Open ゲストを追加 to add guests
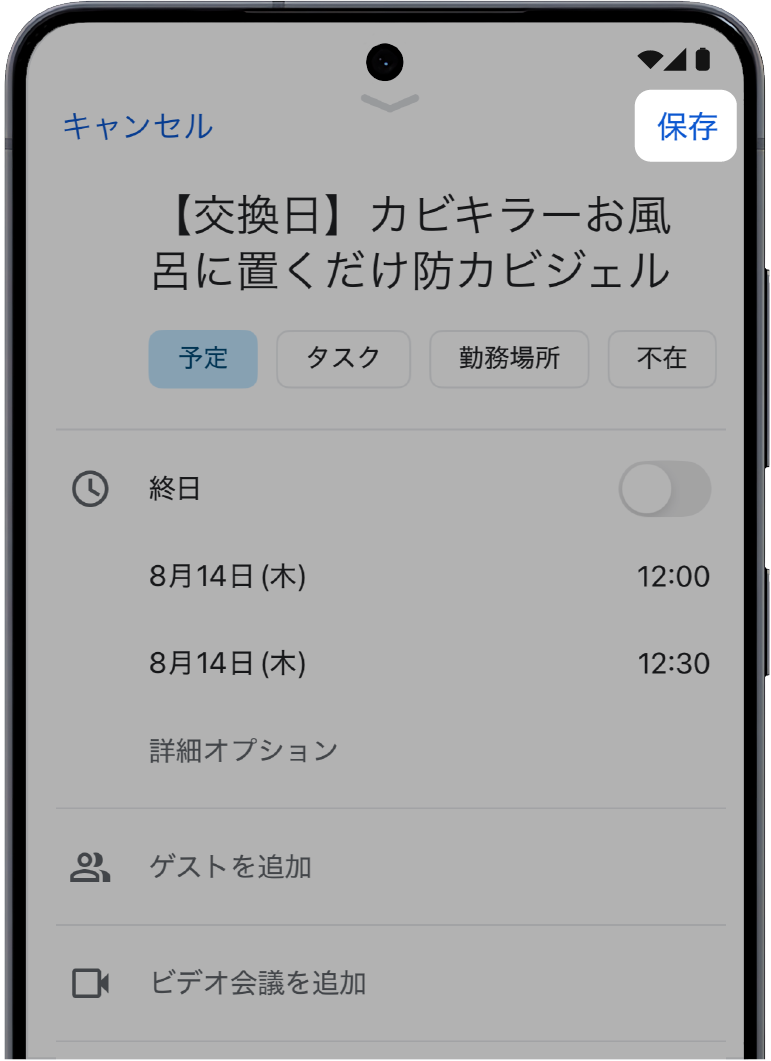This screenshot has height=1061, width=771. [231, 867]
